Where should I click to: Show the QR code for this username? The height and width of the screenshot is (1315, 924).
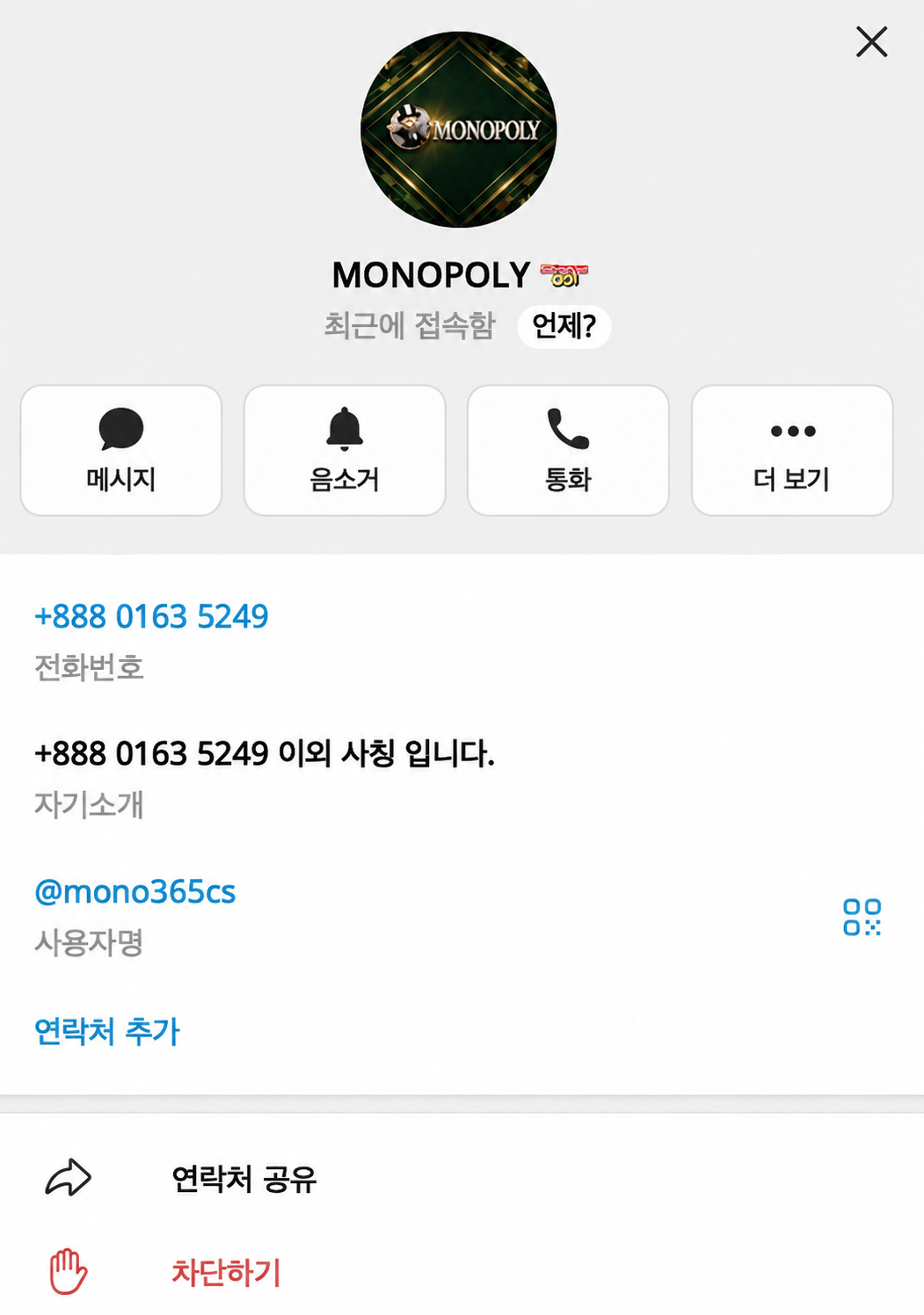pyautogui.click(x=862, y=917)
